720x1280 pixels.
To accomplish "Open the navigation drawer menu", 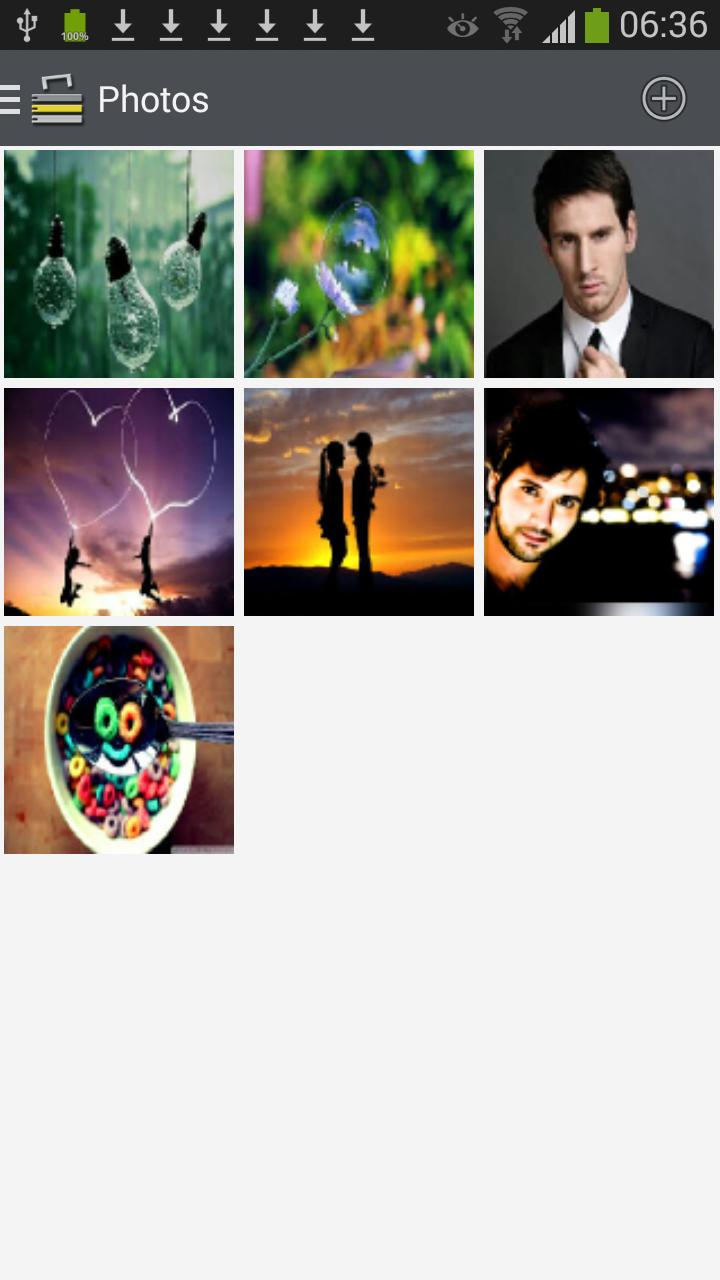I will coord(12,99).
